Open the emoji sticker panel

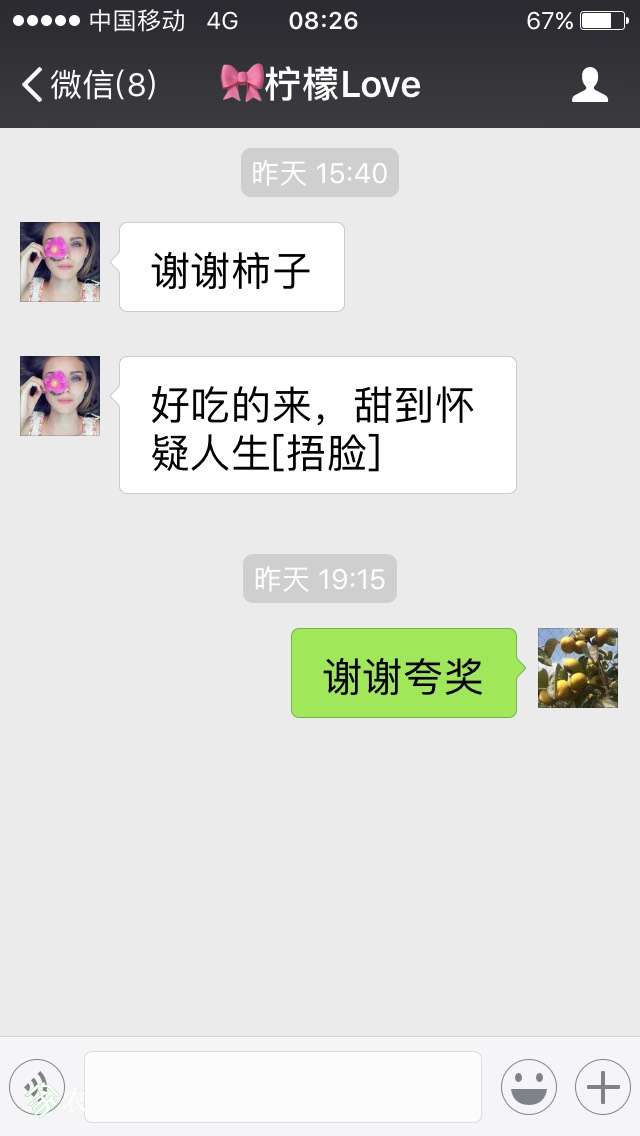528,1087
